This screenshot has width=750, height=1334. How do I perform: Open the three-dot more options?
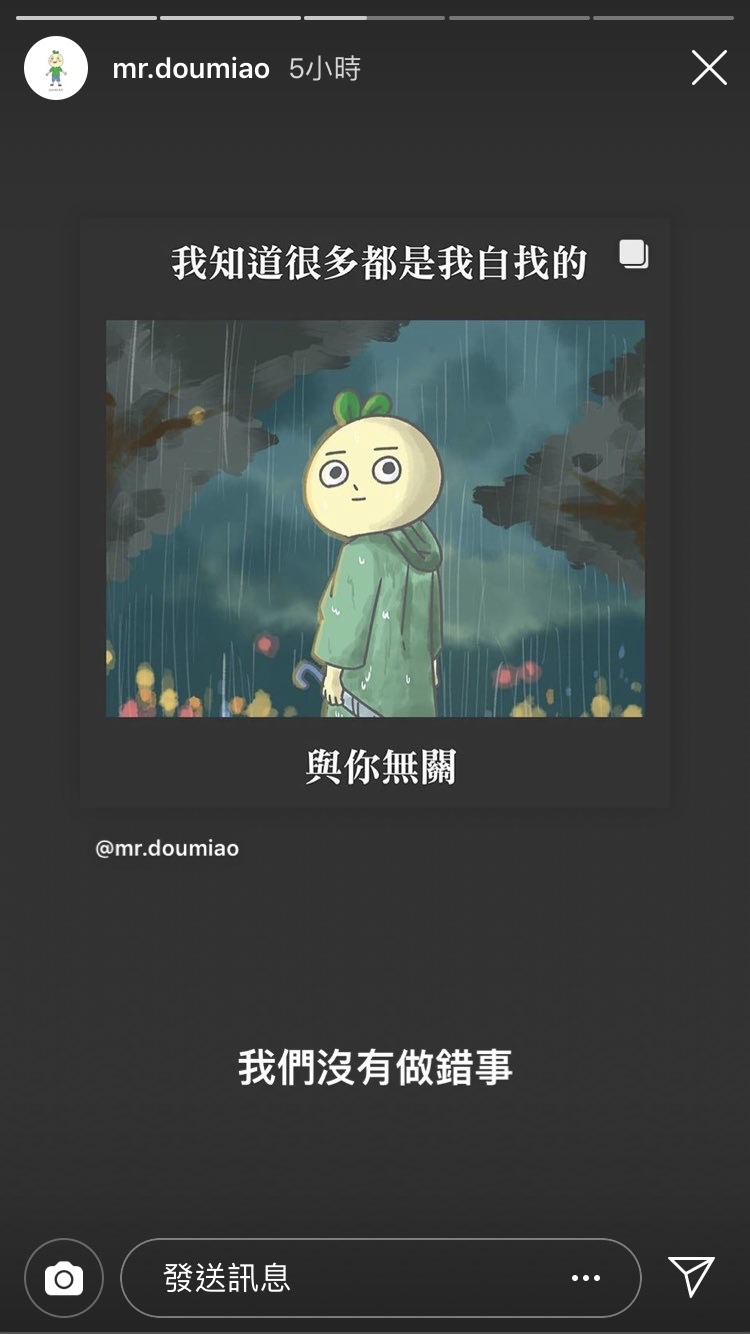click(586, 1278)
